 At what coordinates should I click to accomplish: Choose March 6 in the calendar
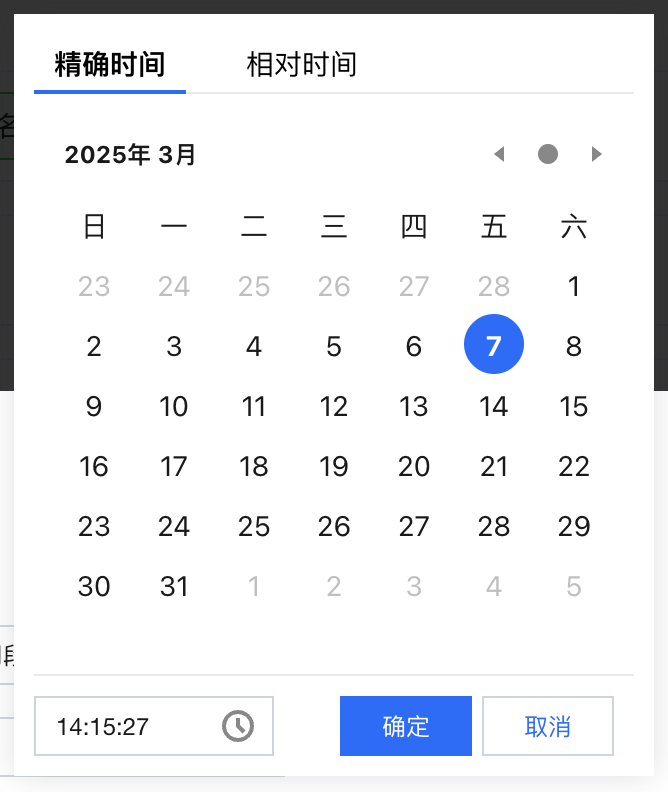tap(414, 347)
